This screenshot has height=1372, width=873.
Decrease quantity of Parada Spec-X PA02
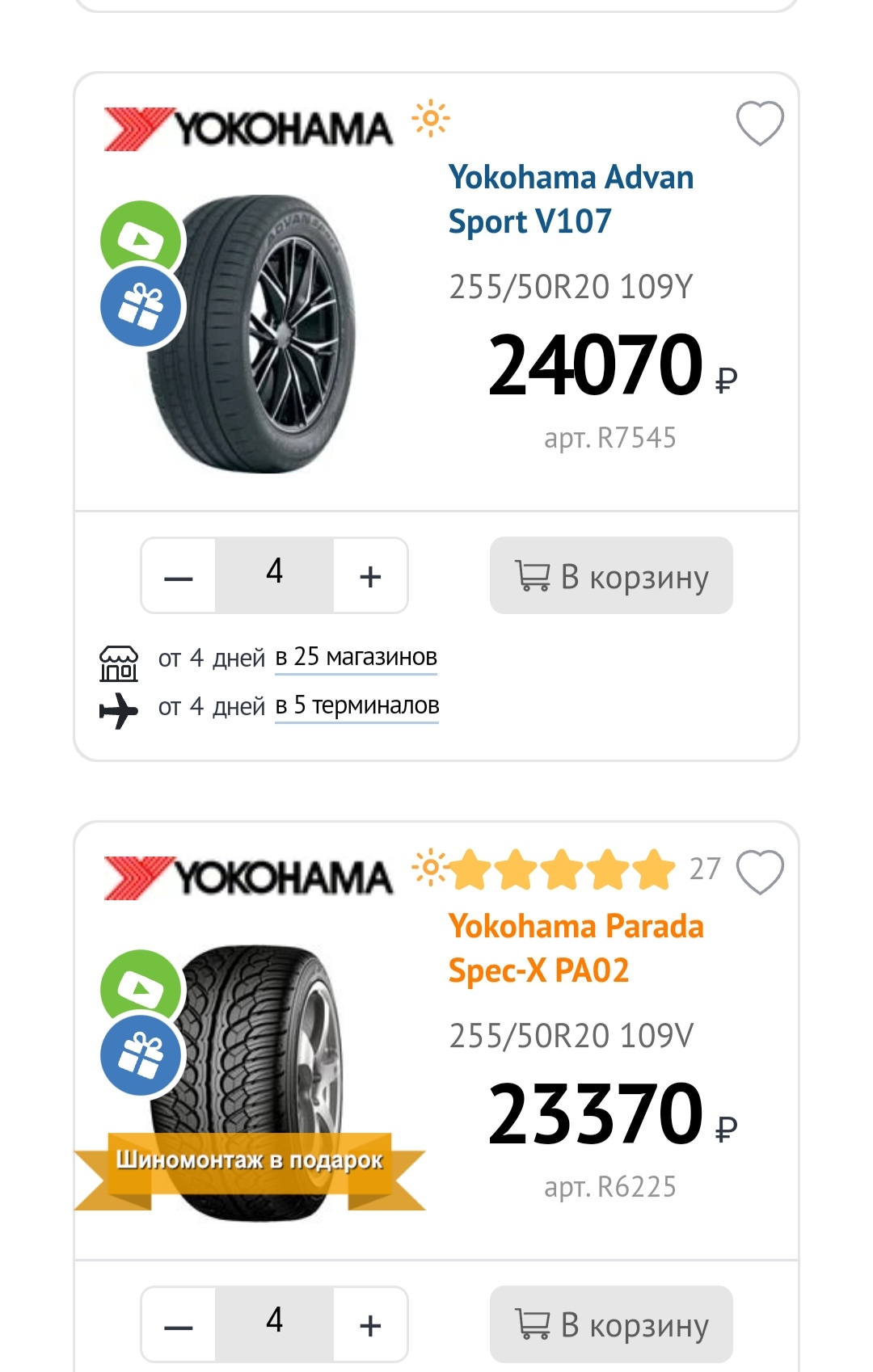(x=179, y=1325)
